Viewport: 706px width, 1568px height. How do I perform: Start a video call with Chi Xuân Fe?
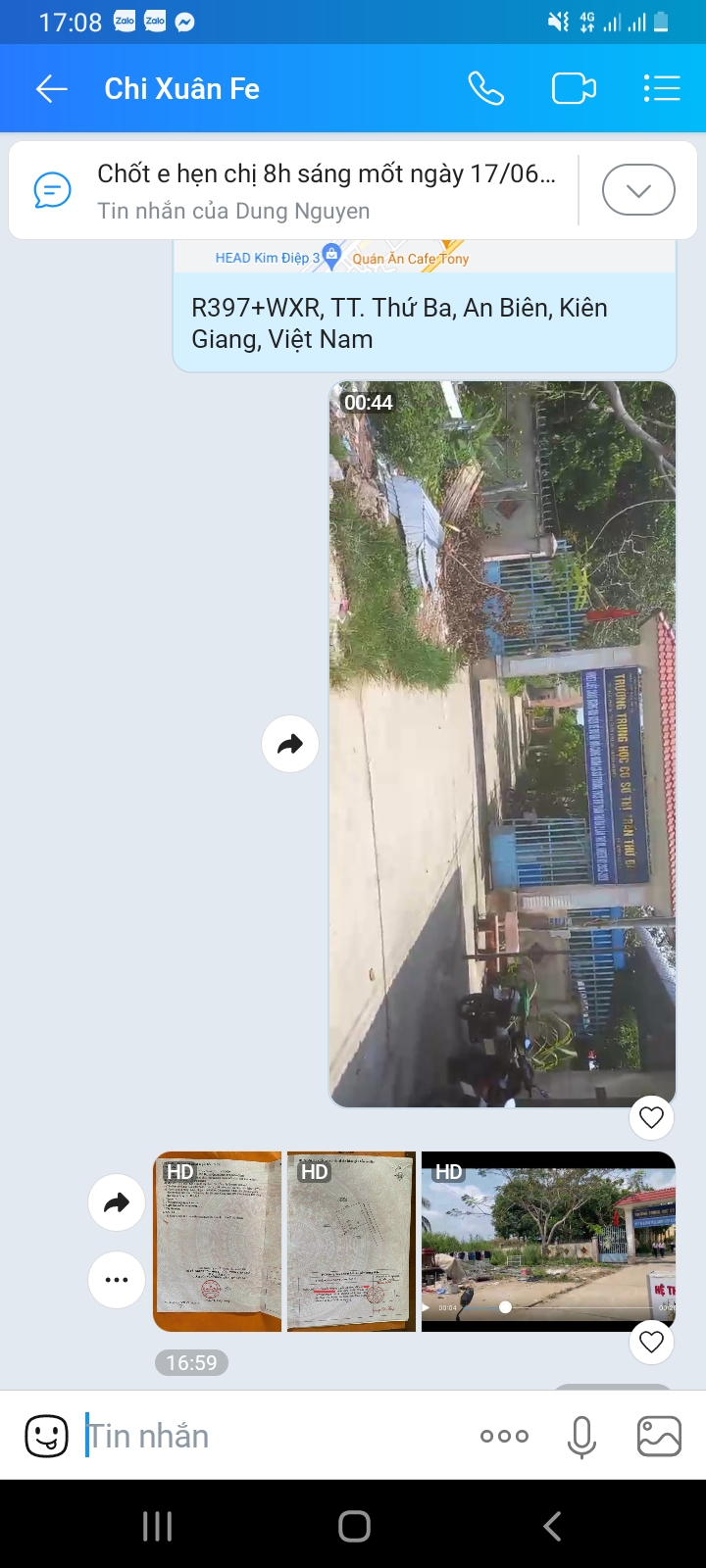[x=574, y=89]
